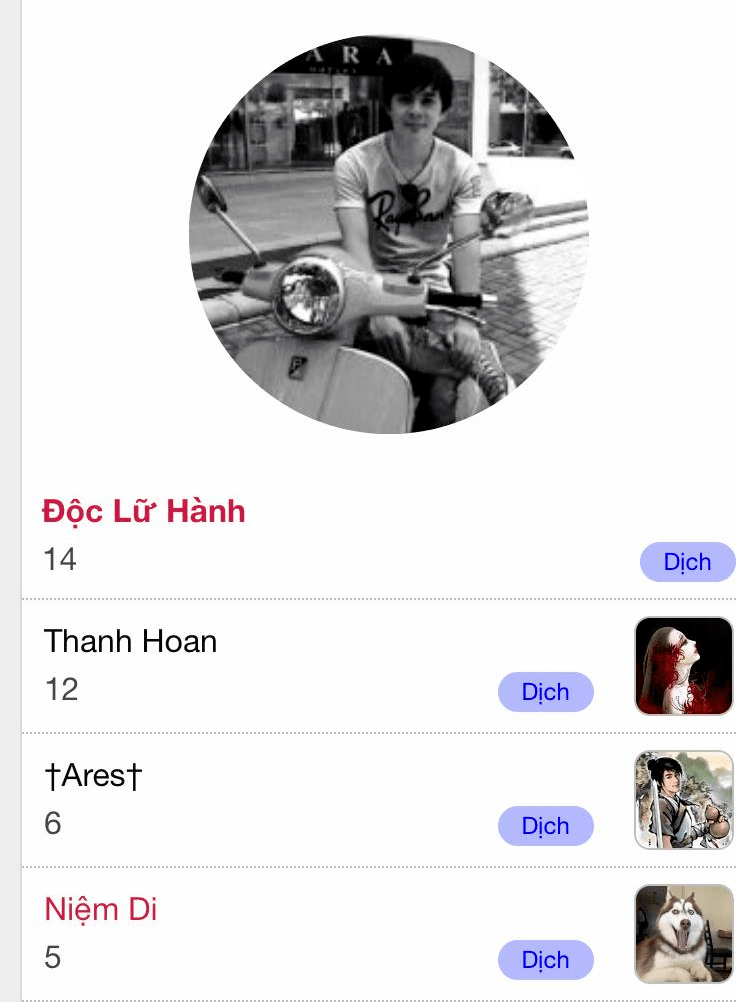View Niệm Di's husky avatar
The width and height of the screenshot is (736, 1002).
click(684, 934)
